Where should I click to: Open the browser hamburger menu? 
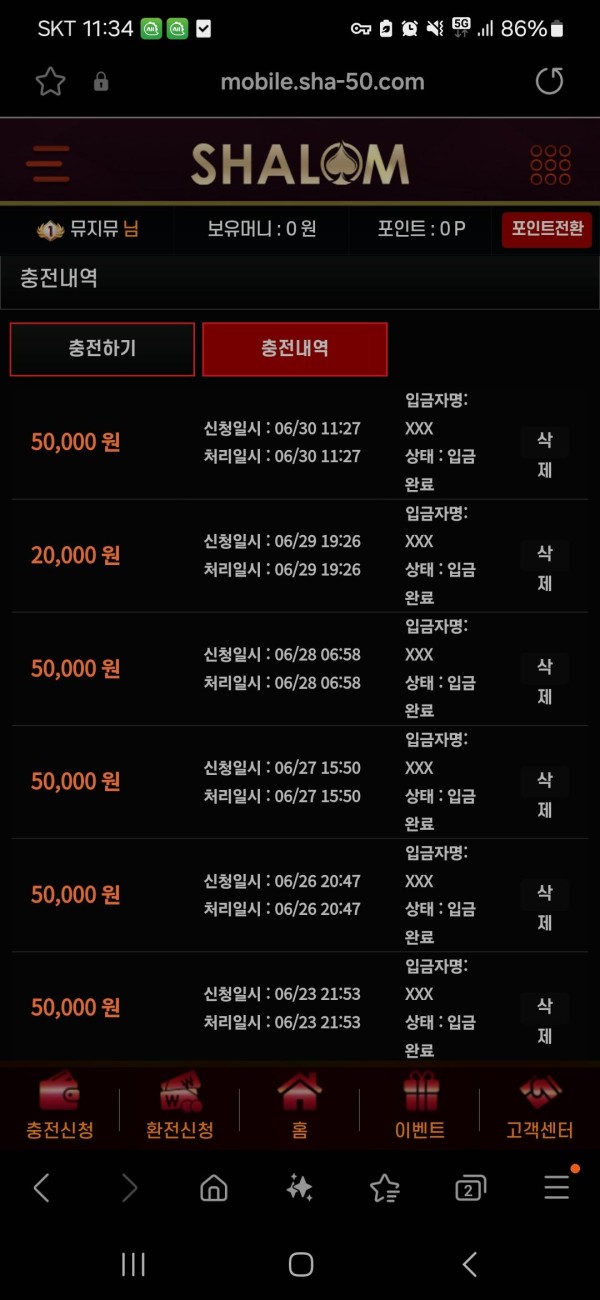tap(557, 1188)
